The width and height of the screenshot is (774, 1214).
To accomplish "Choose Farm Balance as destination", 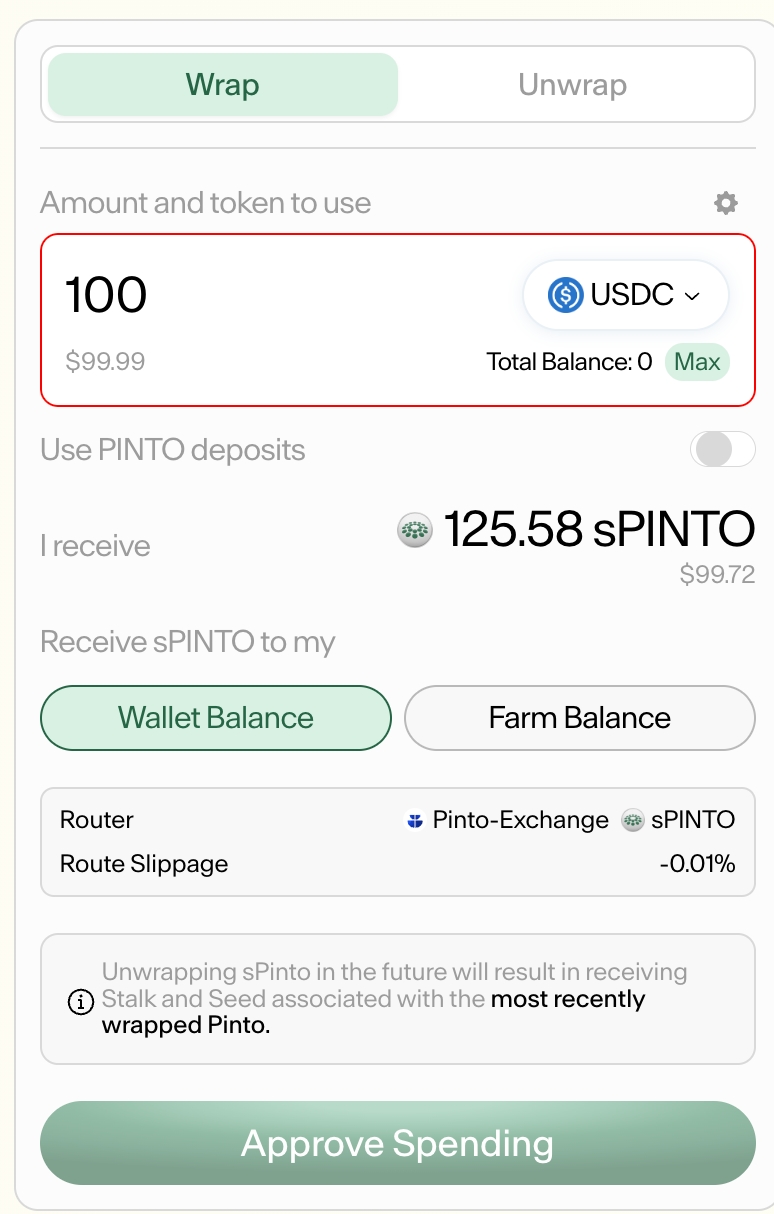I will [x=579, y=718].
